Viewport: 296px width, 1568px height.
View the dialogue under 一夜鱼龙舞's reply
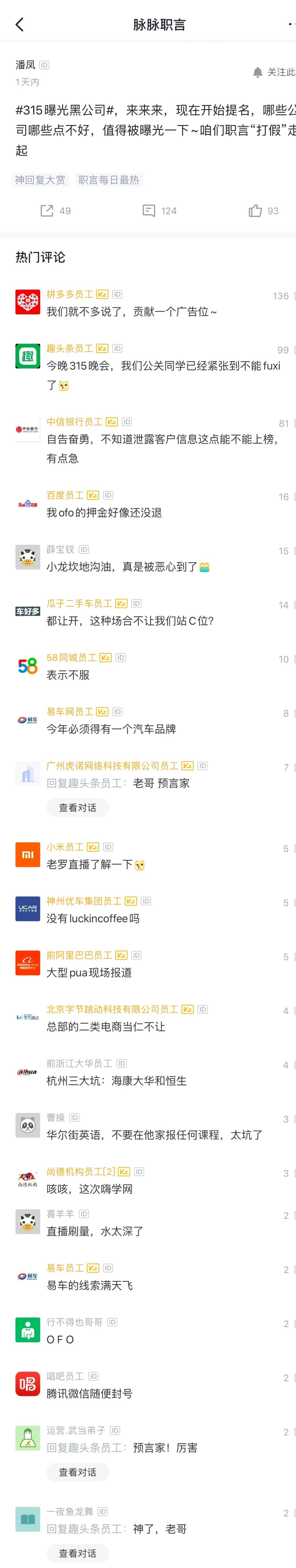click(x=77, y=1553)
